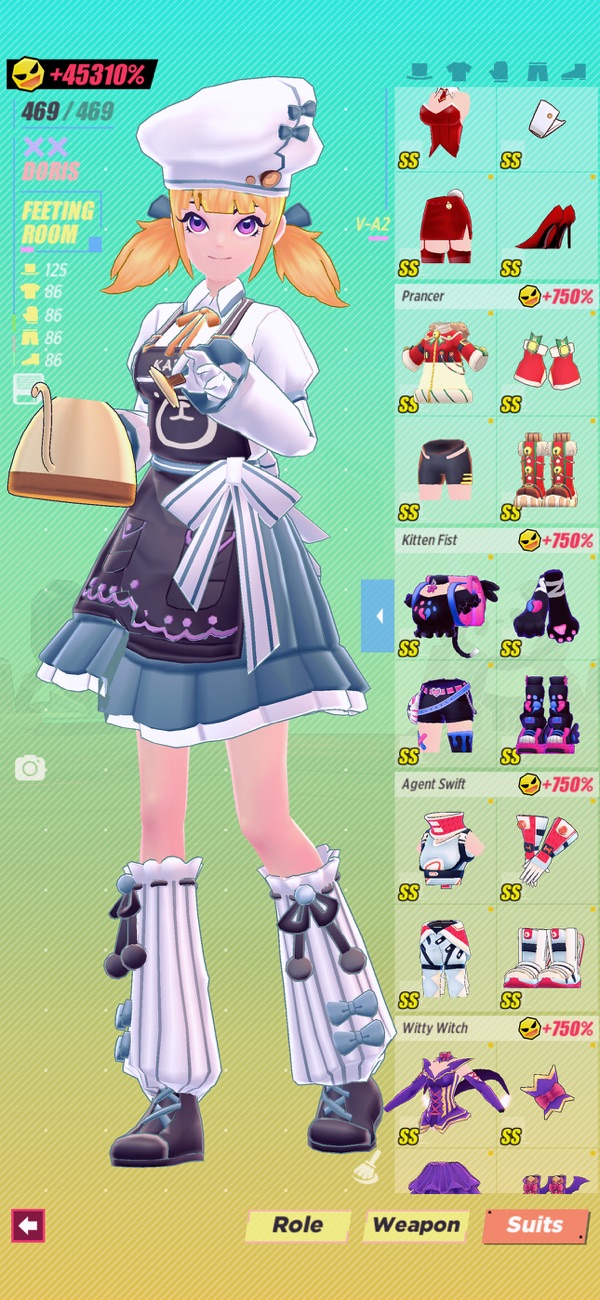Viewport: 600px width, 1300px height.
Task: Switch to the Weapon tab
Action: pos(417,1225)
